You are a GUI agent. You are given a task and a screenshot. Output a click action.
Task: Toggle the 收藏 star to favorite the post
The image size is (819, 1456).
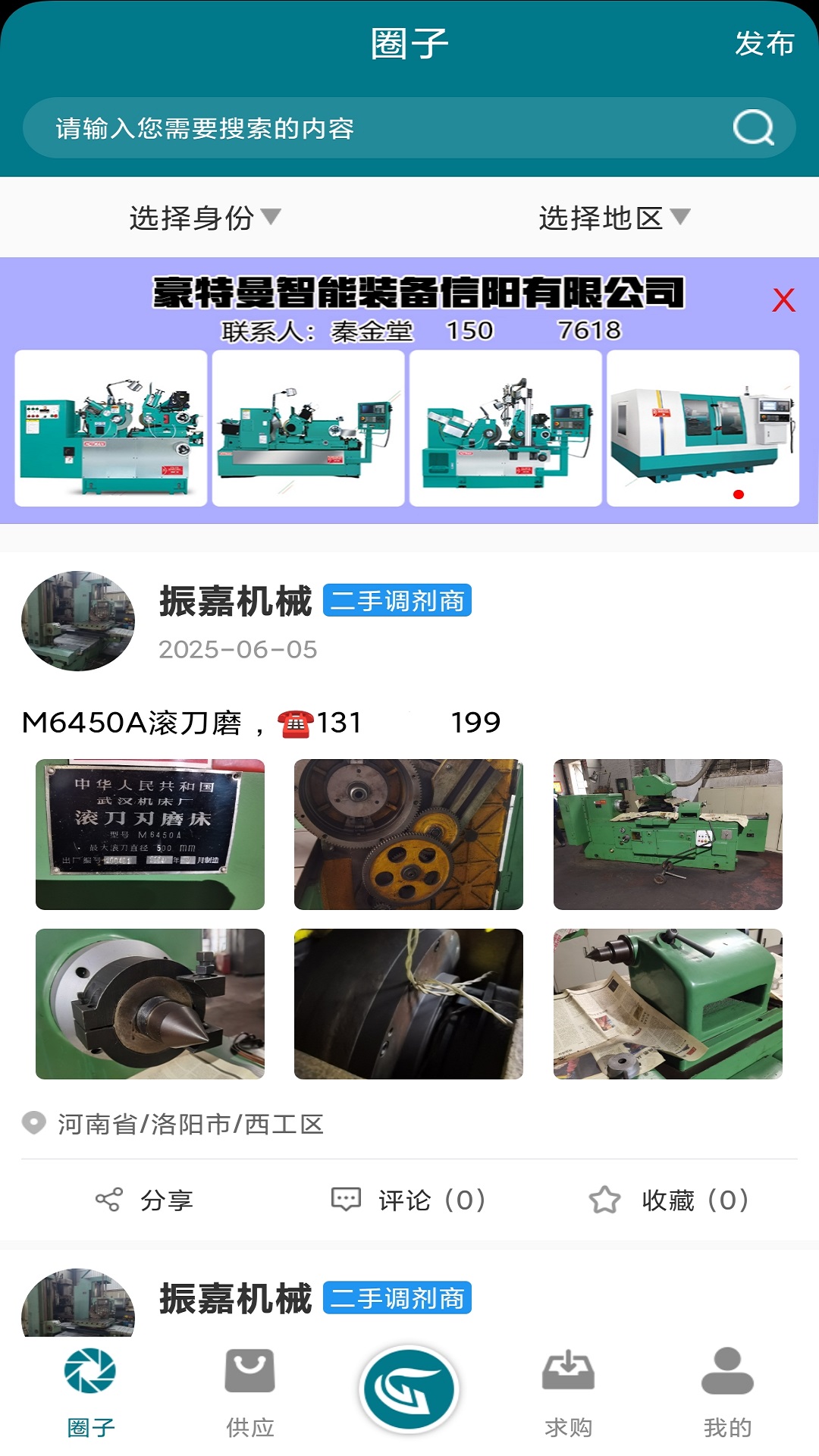pyautogui.click(x=605, y=1200)
